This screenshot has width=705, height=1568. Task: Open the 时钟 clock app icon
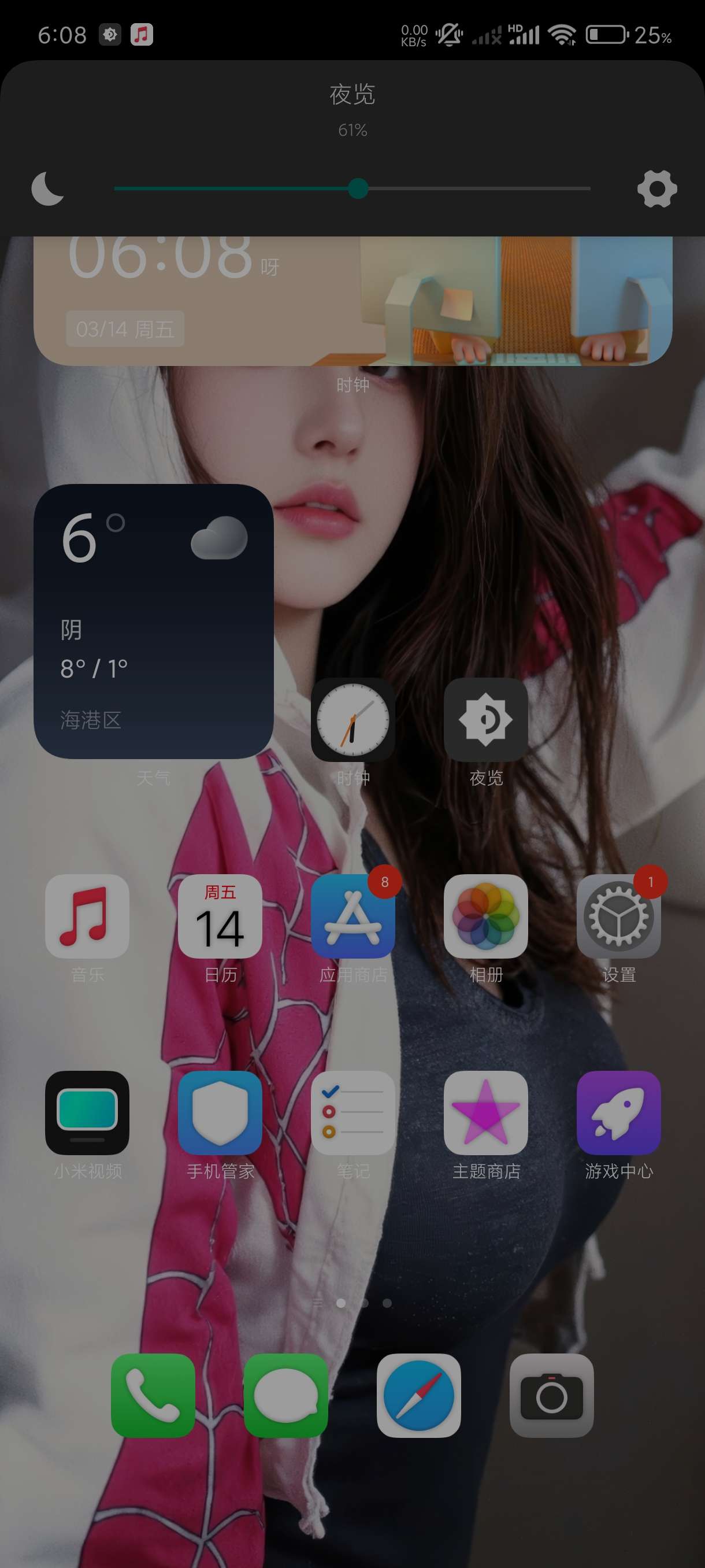pos(353,719)
